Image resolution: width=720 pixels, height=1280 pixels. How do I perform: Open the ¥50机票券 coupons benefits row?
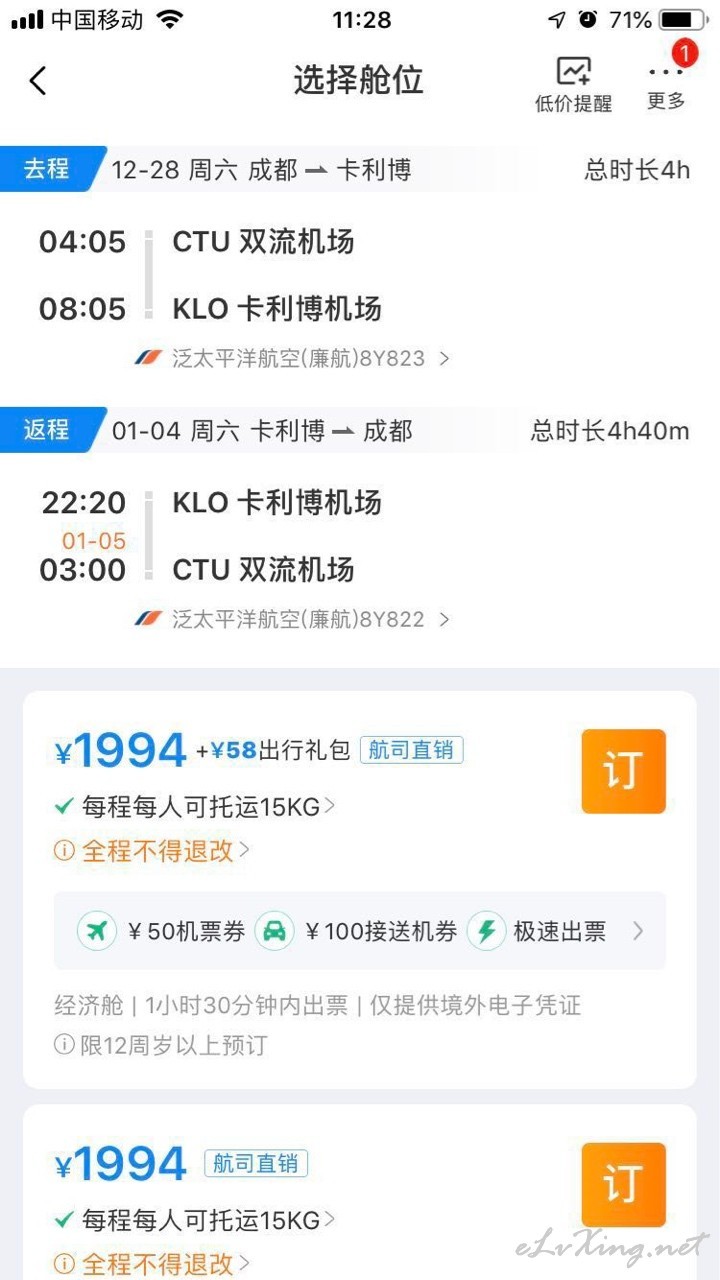(360, 931)
